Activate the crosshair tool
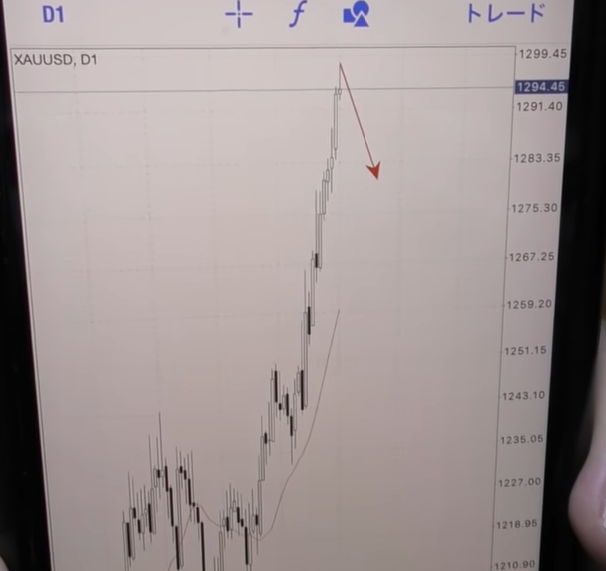606x571 pixels. 239,14
